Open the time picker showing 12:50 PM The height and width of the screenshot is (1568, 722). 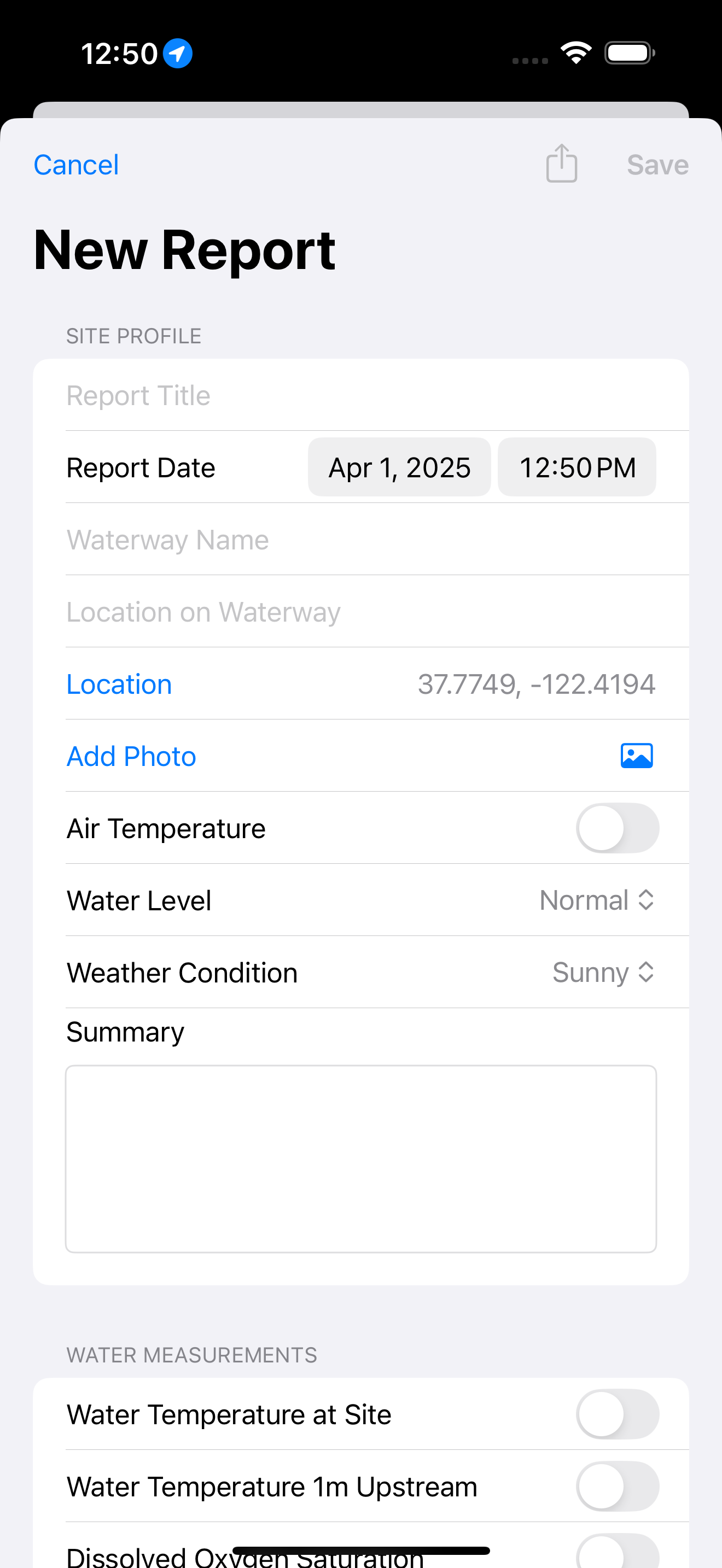577,467
